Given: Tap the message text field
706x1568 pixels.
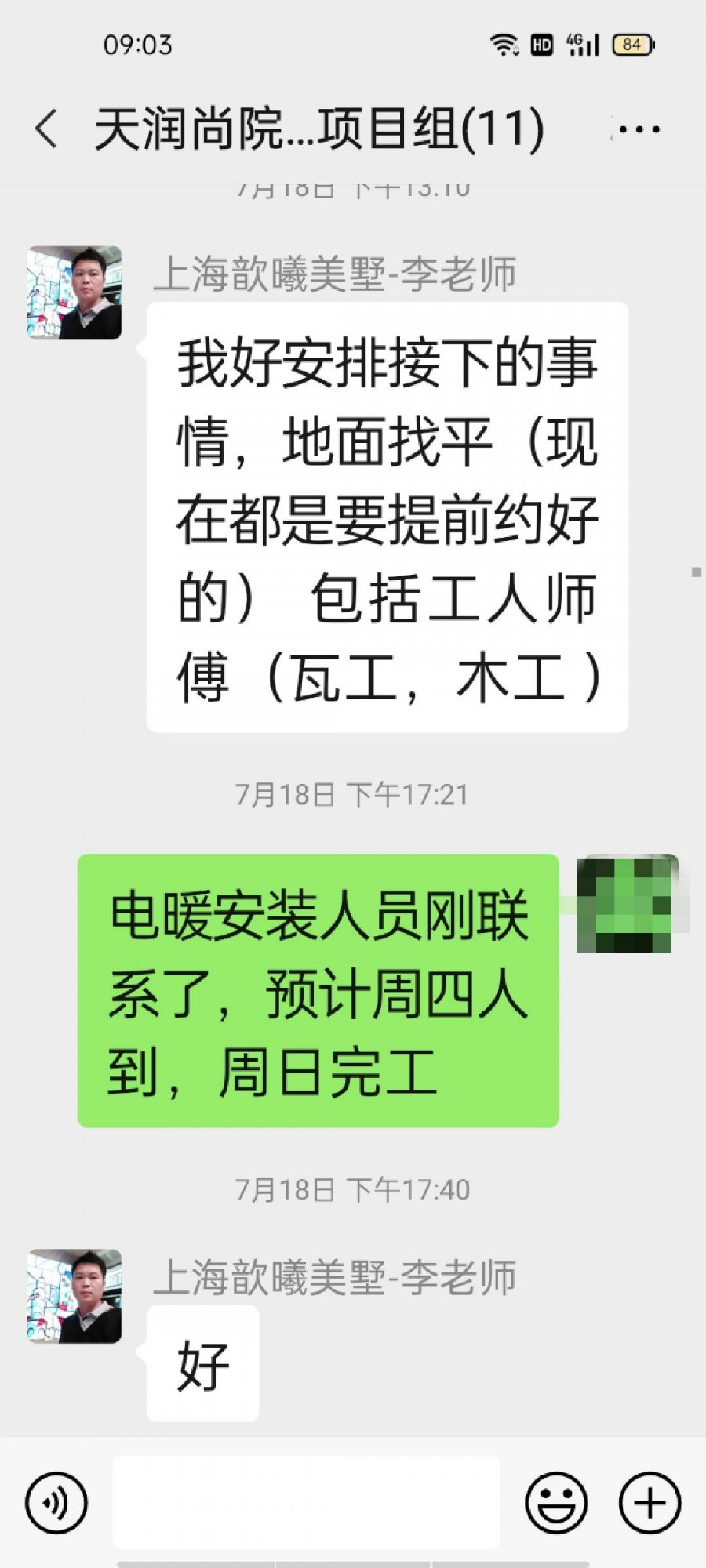Looking at the screenshot, I should pos(306,1502).
